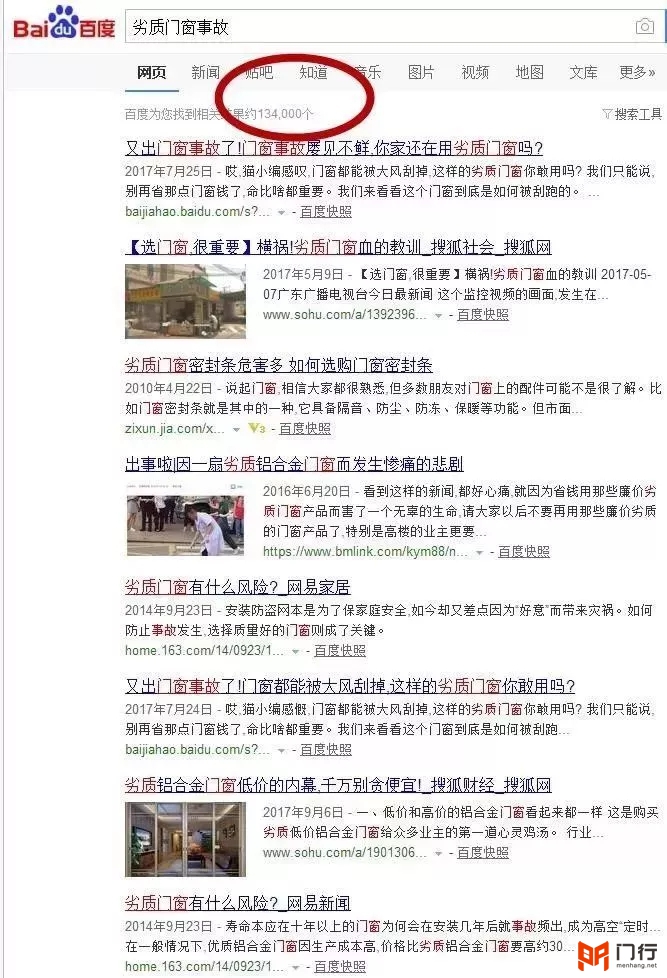Image resolution: width=667 pixels, height=978 pixels.
Task: Open 搜索工具 filter options
Action: [x=631, y=114]
